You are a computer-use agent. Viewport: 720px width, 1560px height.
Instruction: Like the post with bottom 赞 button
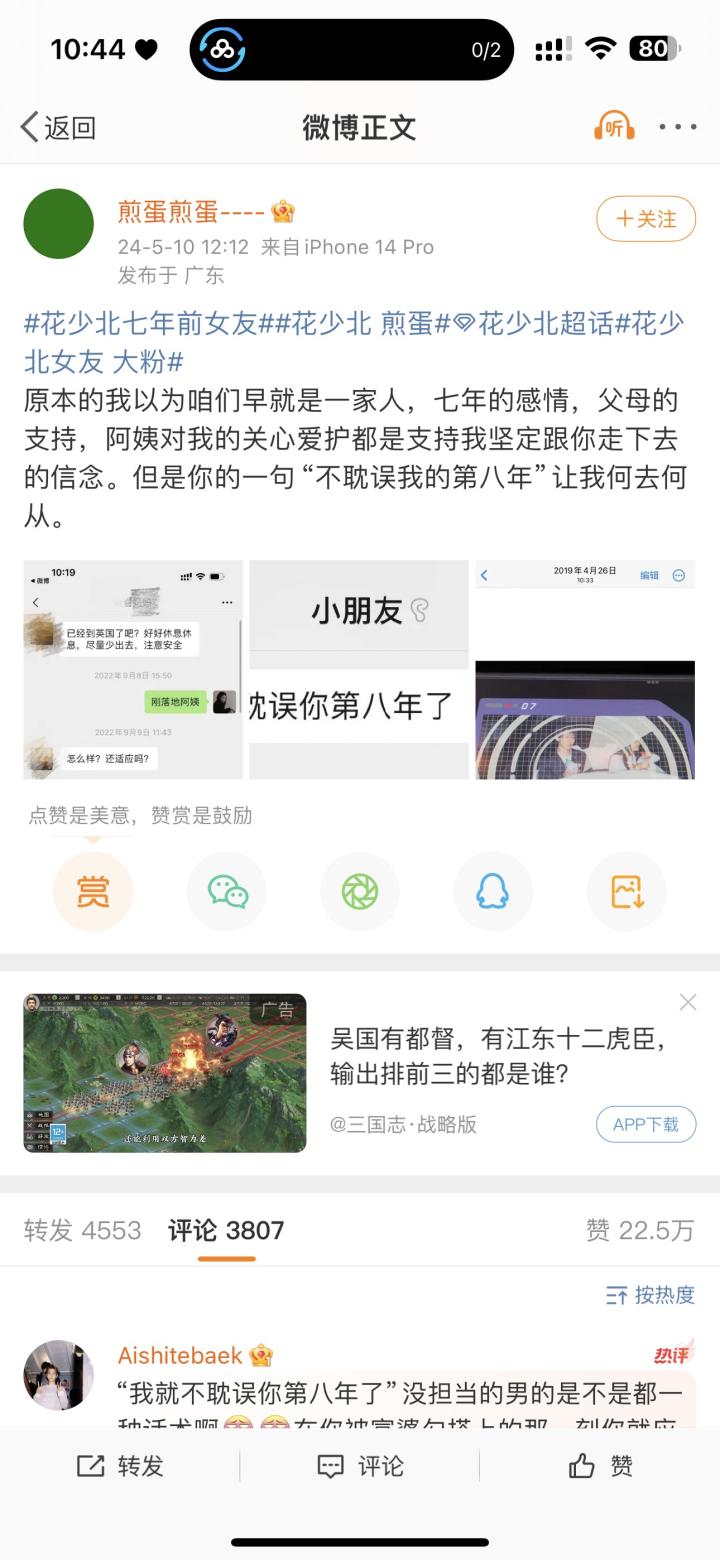coord(600,1466)
